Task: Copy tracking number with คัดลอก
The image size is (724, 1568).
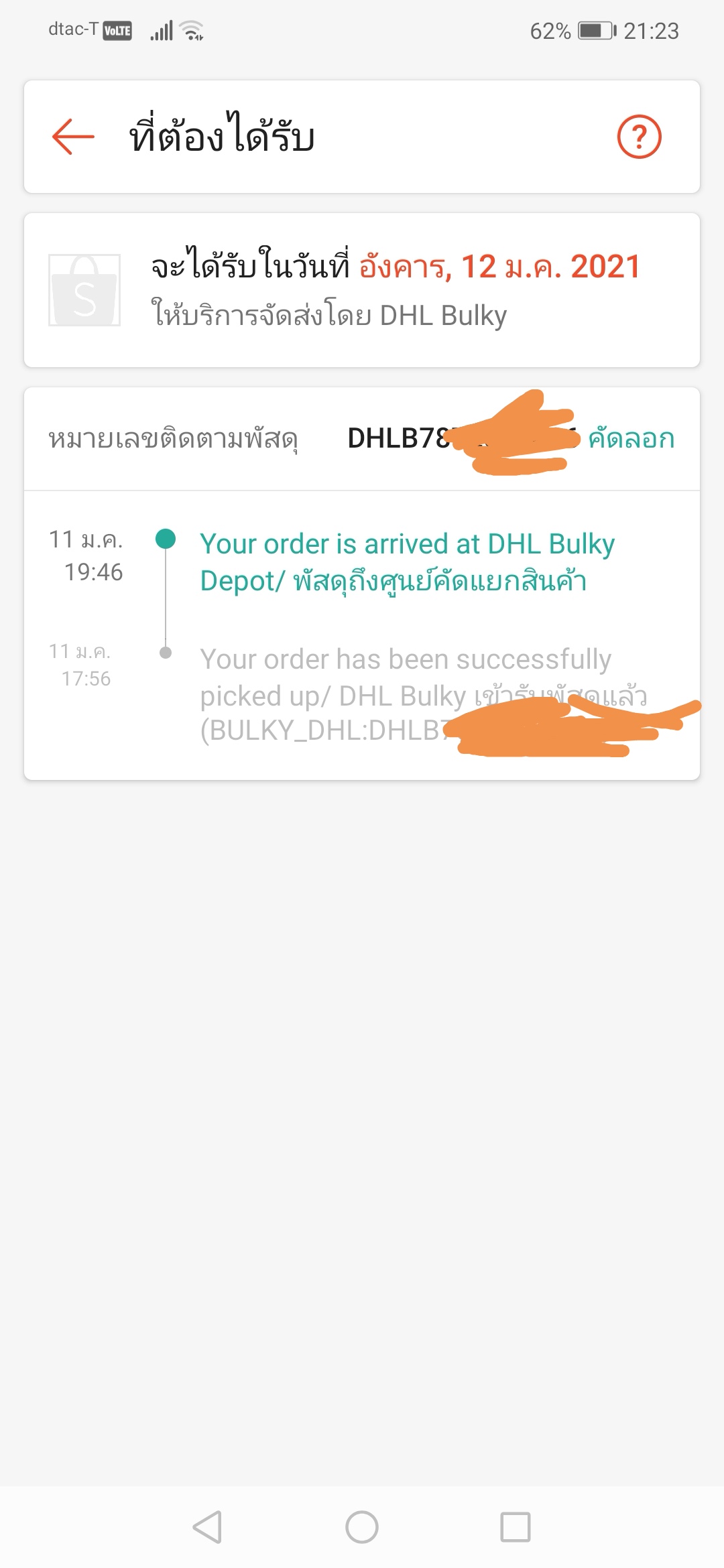Action: [631, 439]
